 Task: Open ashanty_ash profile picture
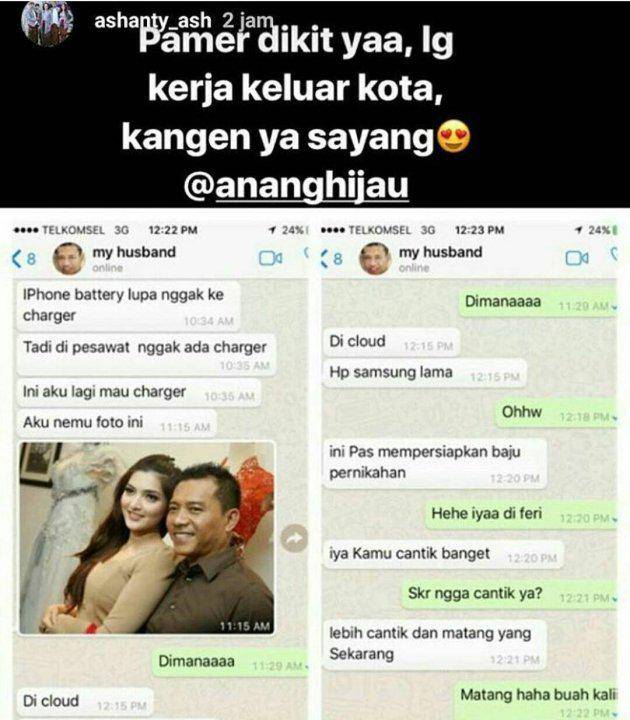[46, 24]
